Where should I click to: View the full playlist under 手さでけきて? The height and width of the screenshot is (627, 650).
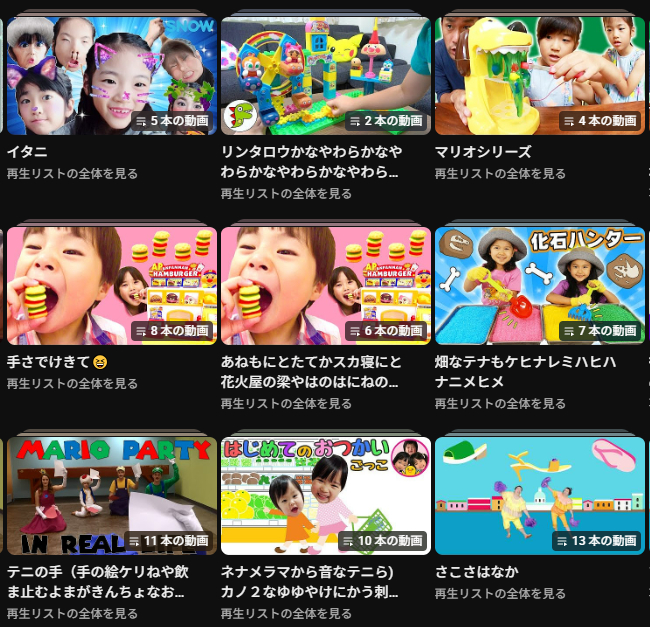(72, 384)
